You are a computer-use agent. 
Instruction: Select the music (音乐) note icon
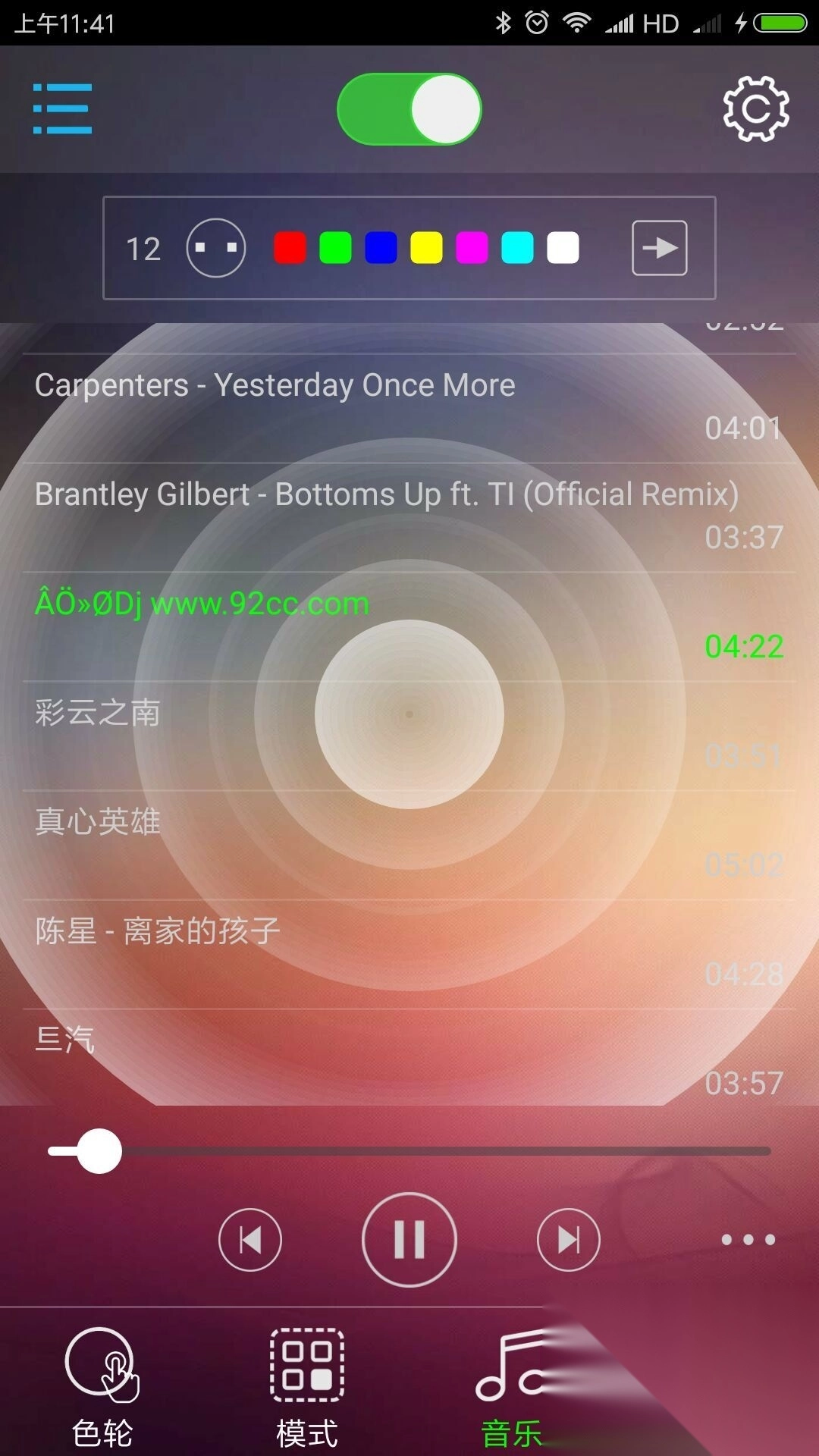point(512,1374)
